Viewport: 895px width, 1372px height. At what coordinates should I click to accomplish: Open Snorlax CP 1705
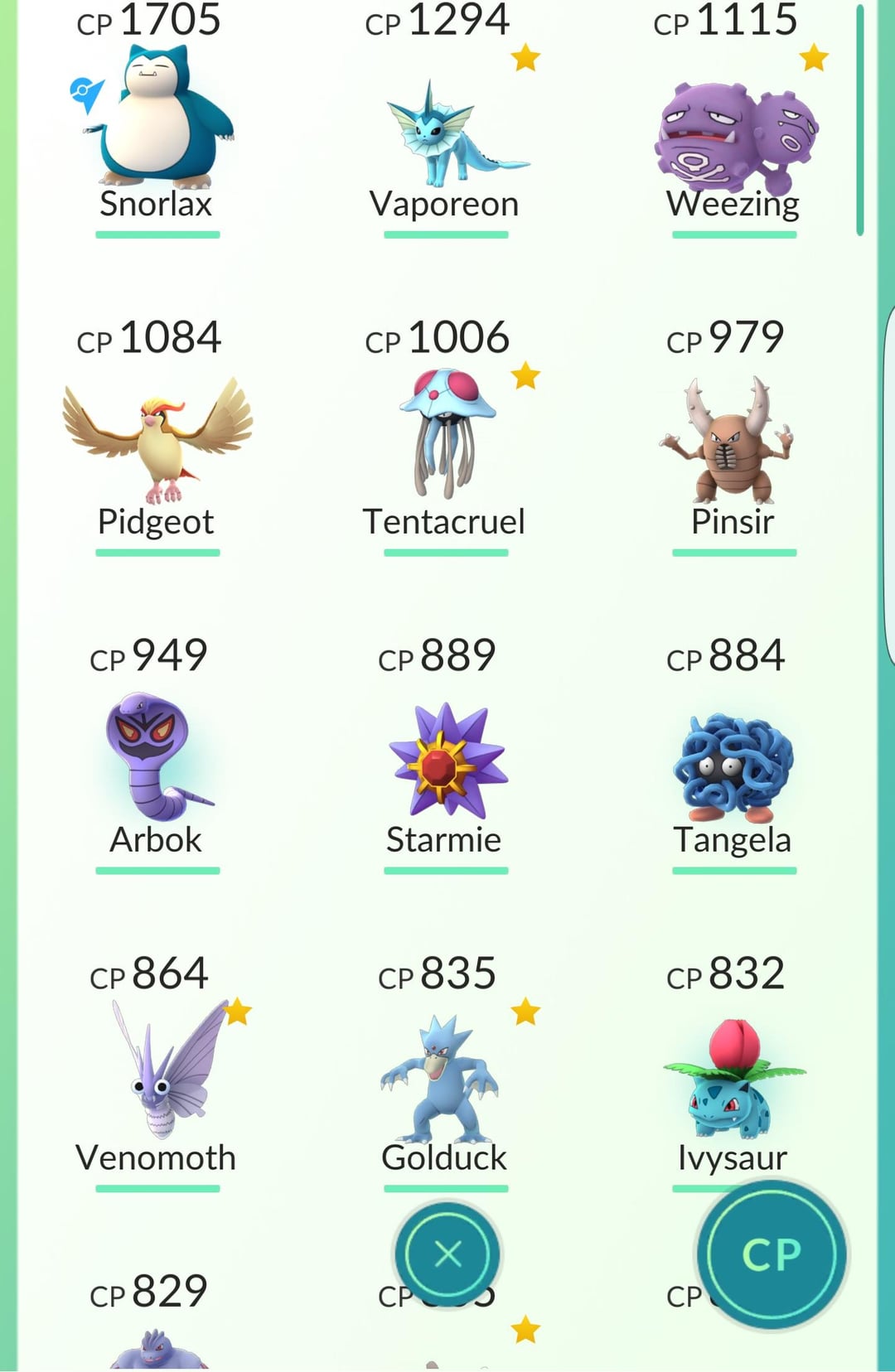coord(157,124)
